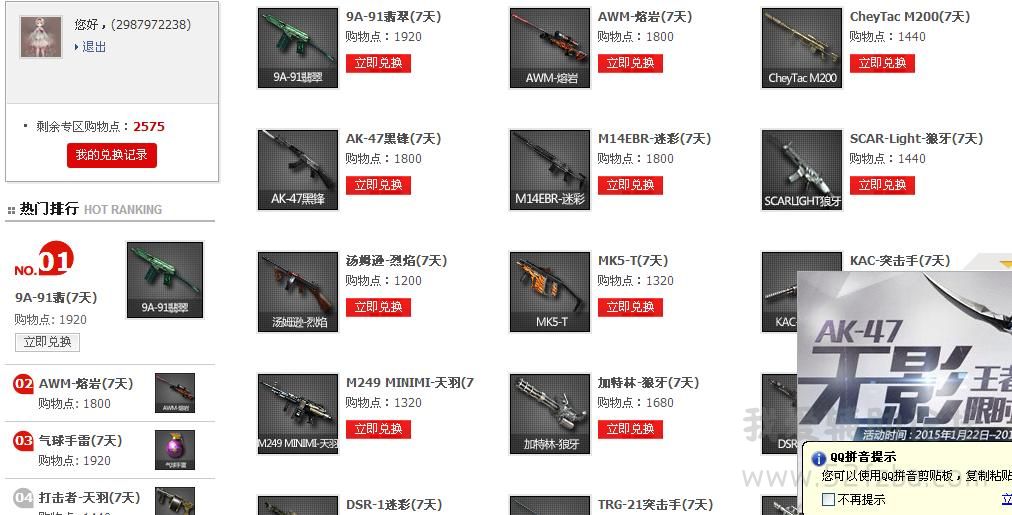Redeem the CheyTac M200 (7天)
Screen dimensions: 1012x515
click(x=882, y=63)
